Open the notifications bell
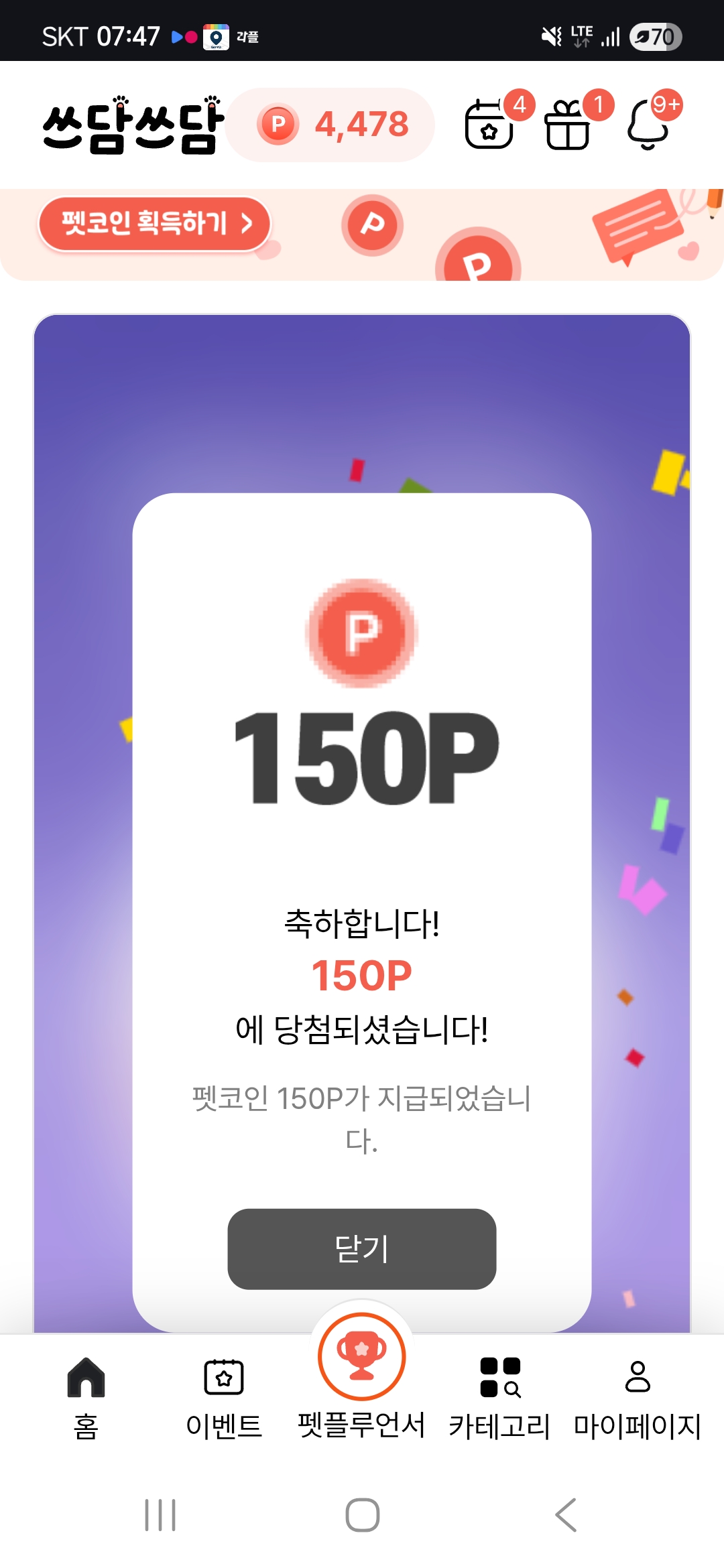 coord(648,125)
